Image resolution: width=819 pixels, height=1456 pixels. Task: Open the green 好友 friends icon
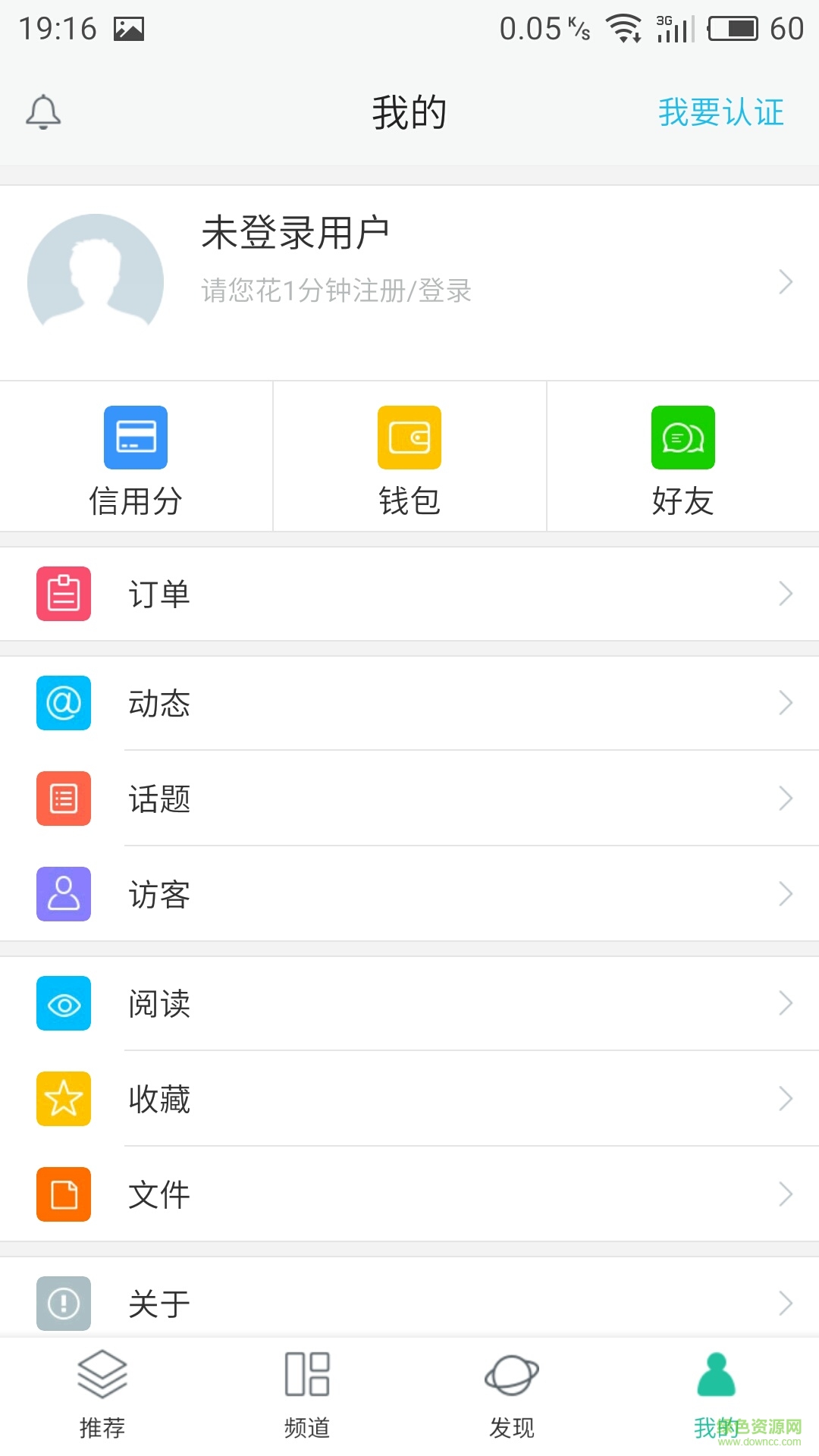[x=682, y=438]
